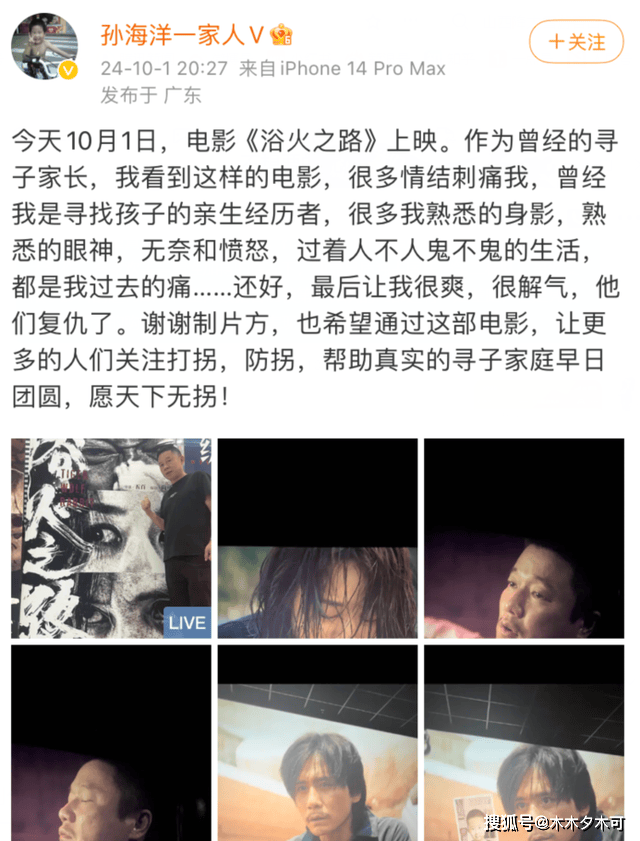Screen dimensions: 640x841
Task: View the photo of the long-haired man looking down
Action: point(317,537)
